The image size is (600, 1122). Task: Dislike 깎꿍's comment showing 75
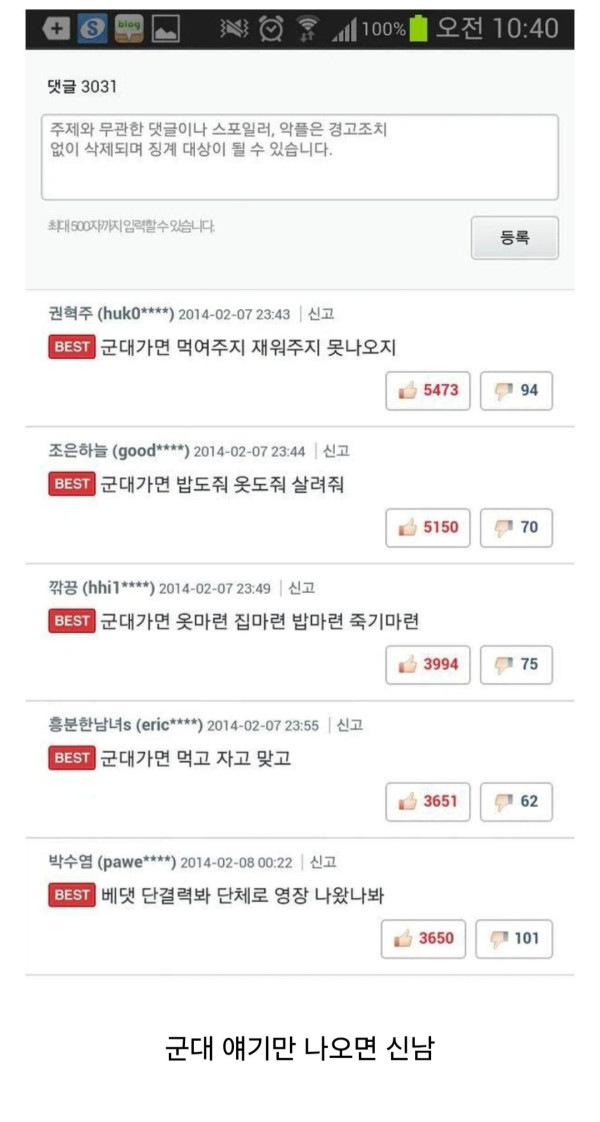click(x=516, y=665)
